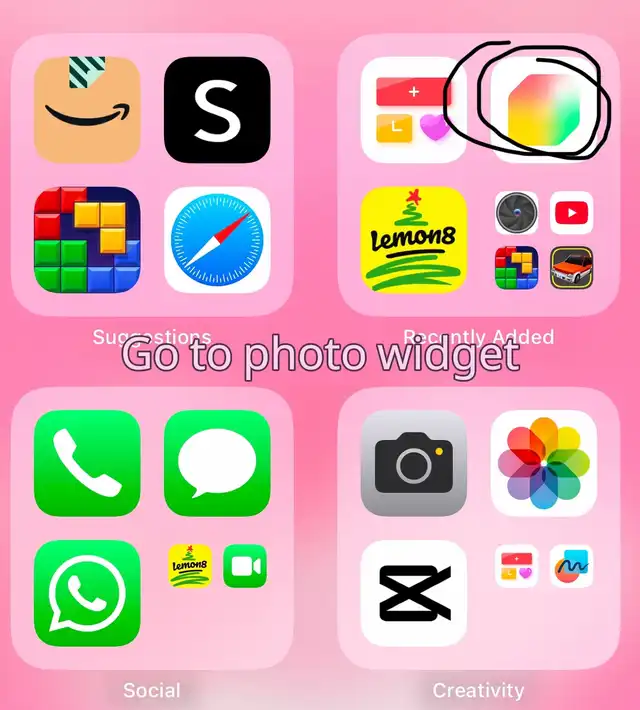The height and width of the screenshot is (710, 640).
Task: Open the Messages app
Action: (x=217, y=463)
